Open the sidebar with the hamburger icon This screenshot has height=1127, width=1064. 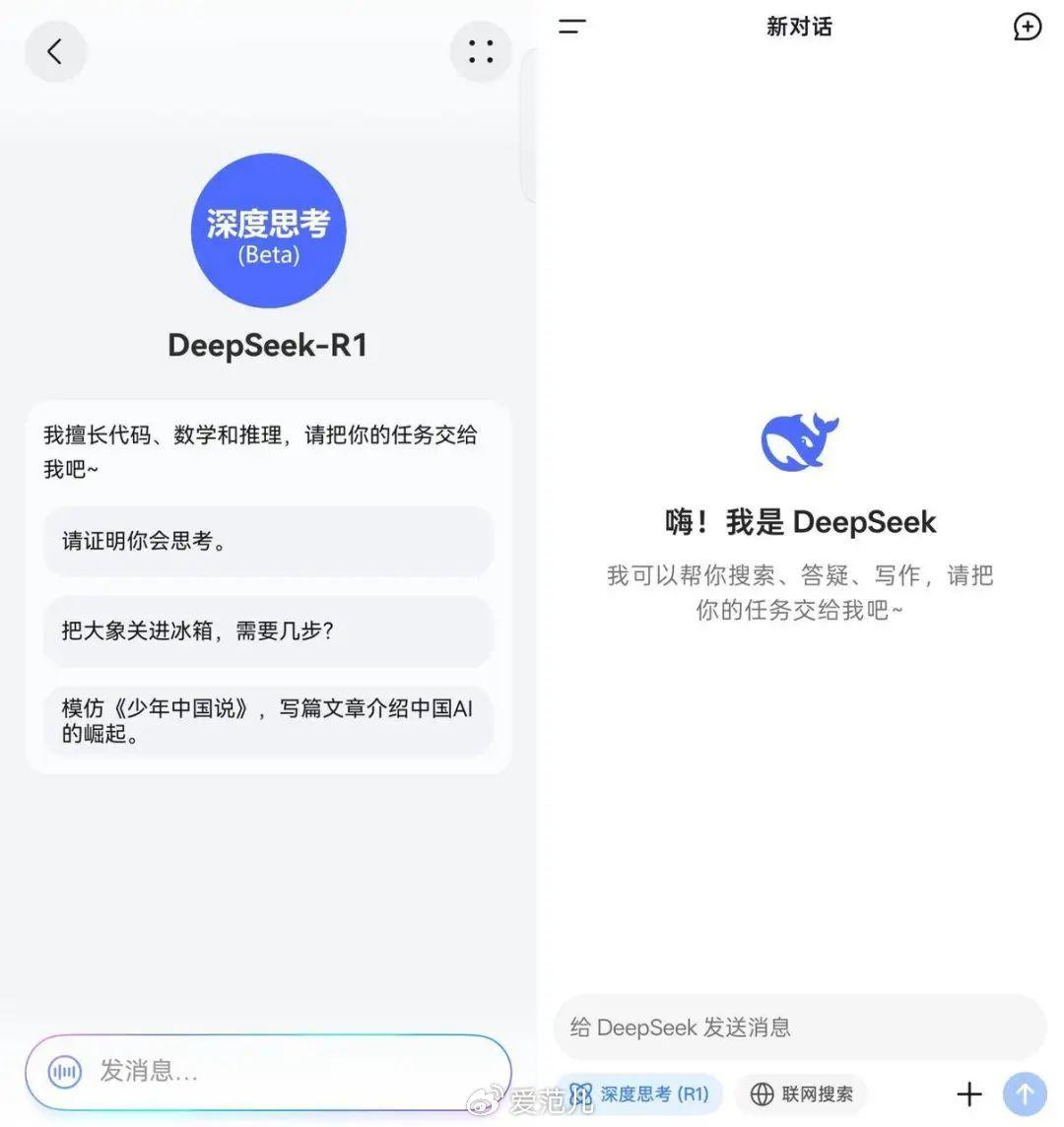click(x=571, y=27)
